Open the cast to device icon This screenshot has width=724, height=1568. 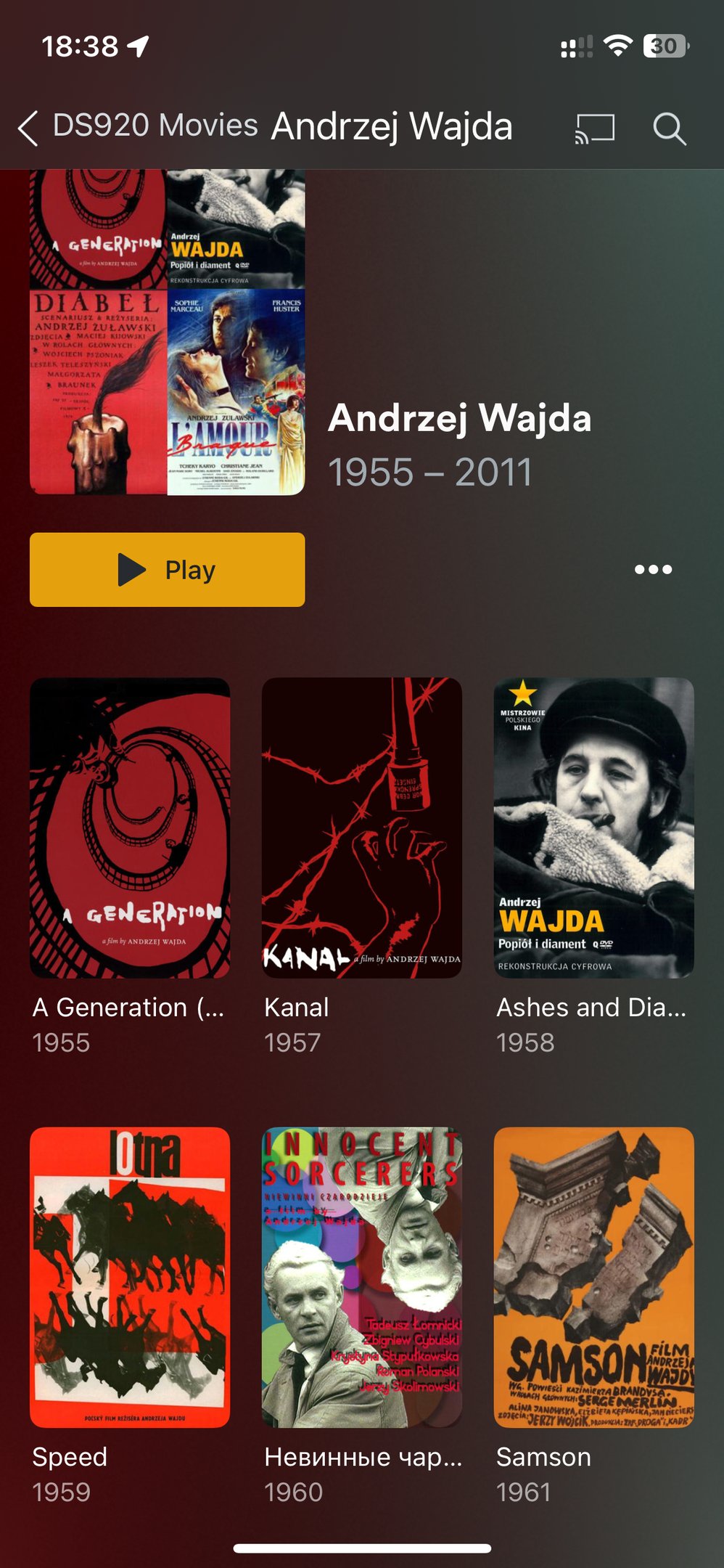[595, 129]
